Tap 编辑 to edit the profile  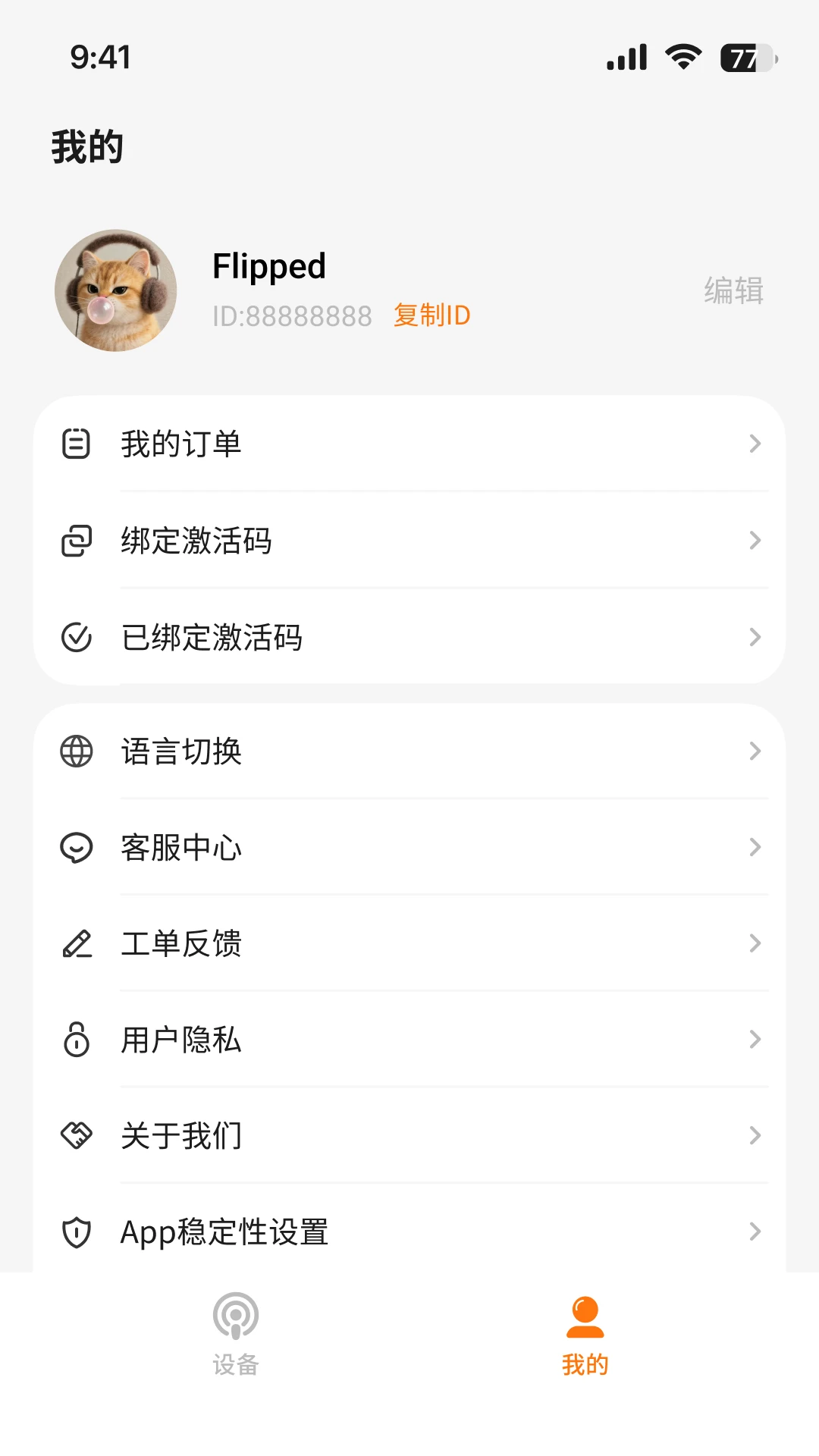pyautogui.click(x=733, y=290)
